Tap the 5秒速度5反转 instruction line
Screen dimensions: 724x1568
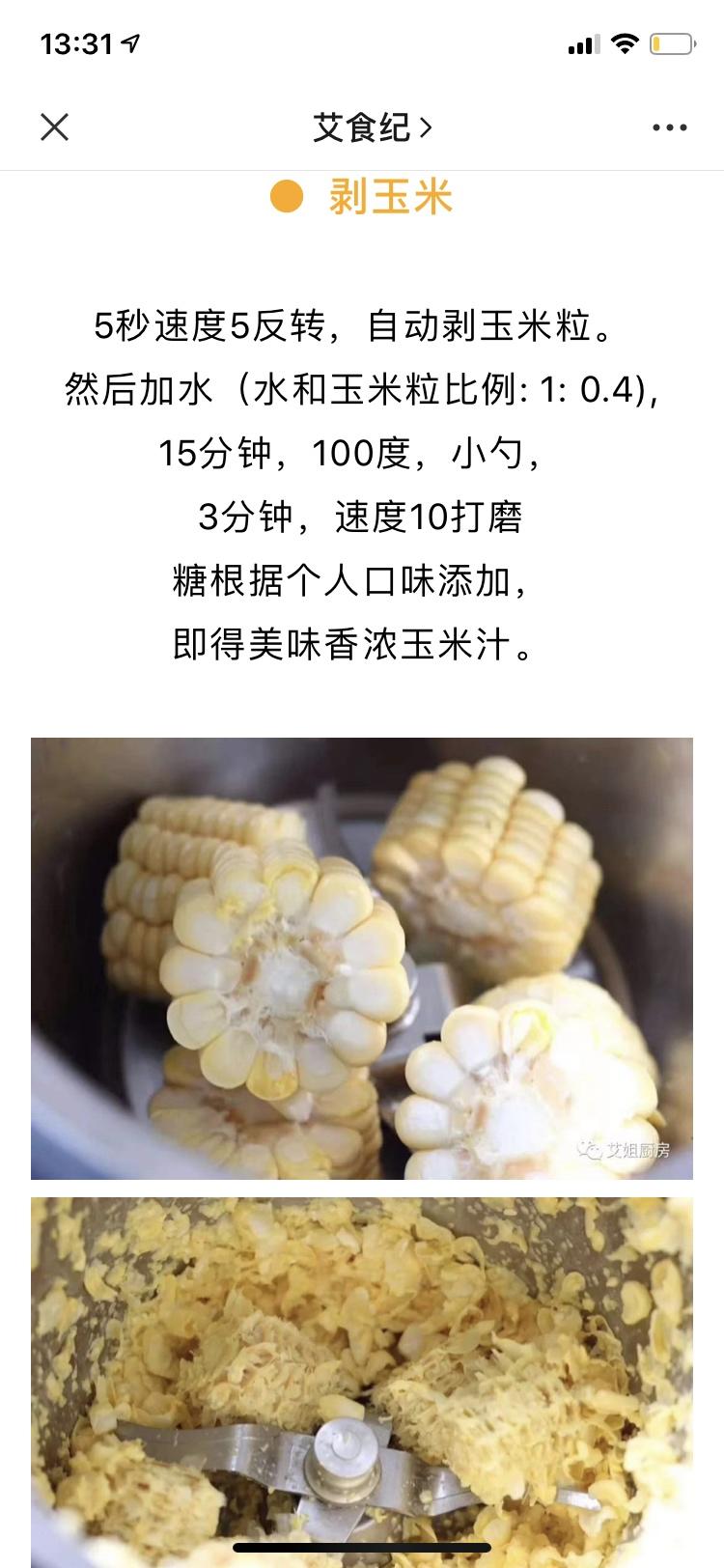(362, 323)
